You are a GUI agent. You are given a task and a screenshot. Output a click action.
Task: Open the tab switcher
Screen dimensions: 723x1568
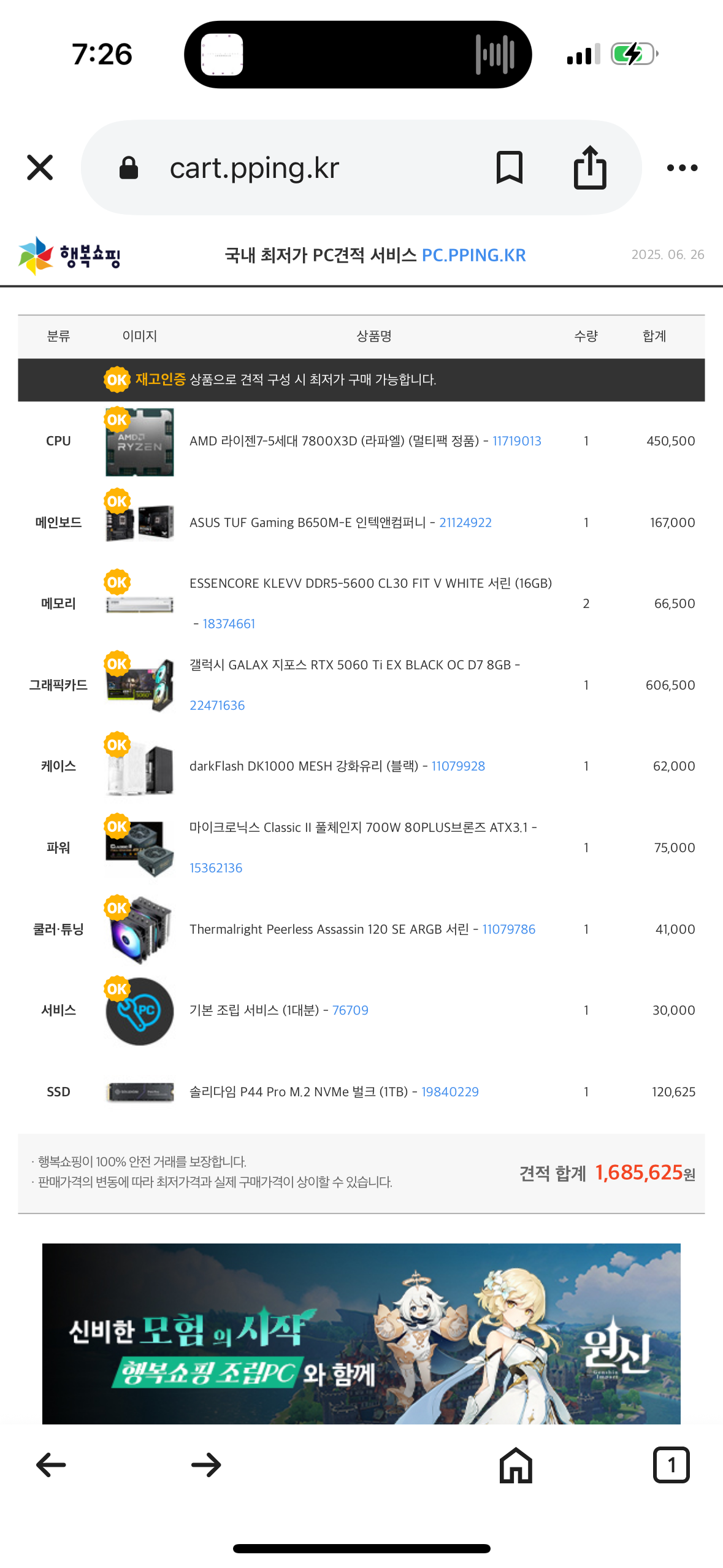(671, 1465)
